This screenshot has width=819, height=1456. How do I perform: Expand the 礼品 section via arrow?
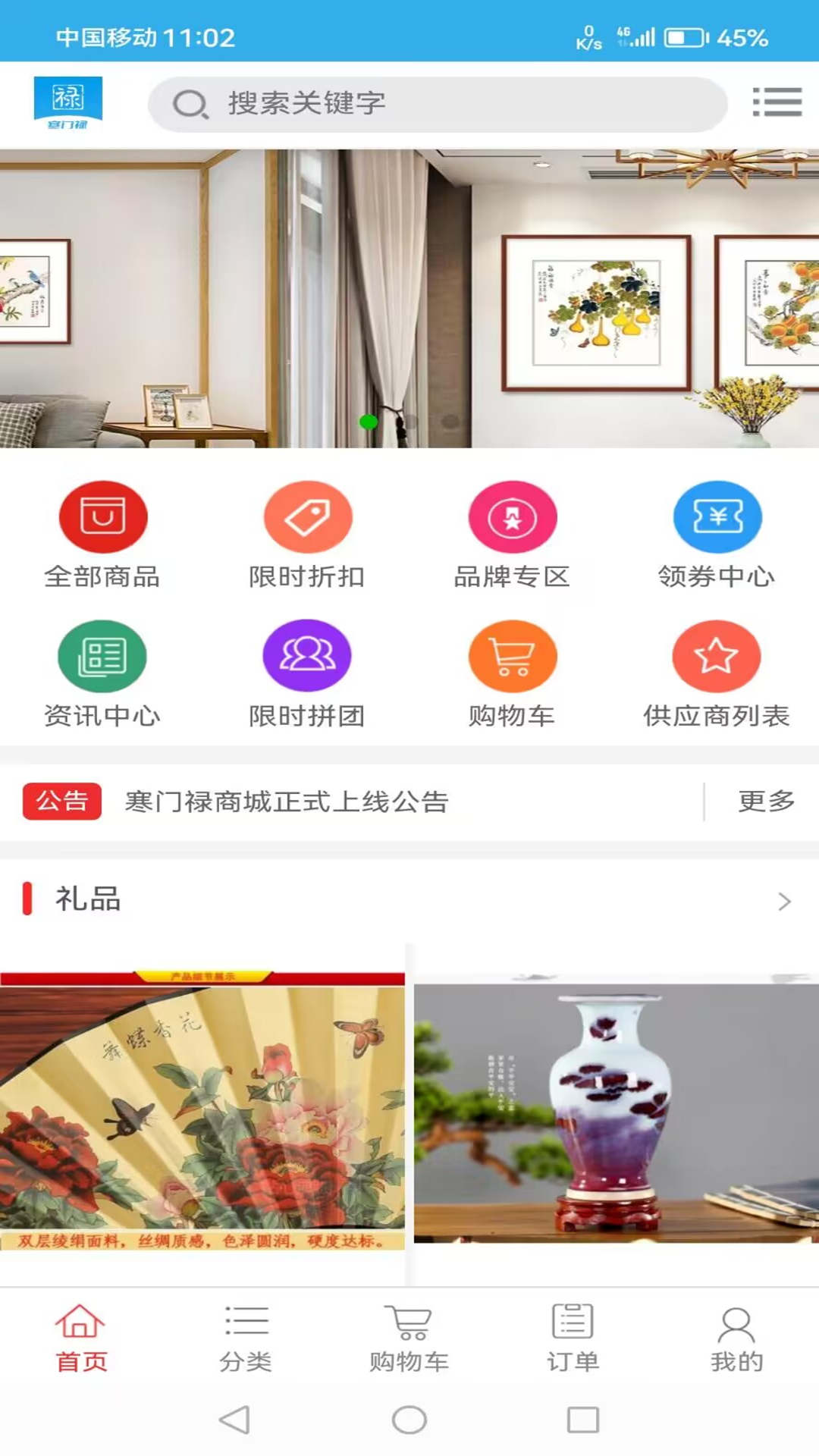tap(784, 902)
